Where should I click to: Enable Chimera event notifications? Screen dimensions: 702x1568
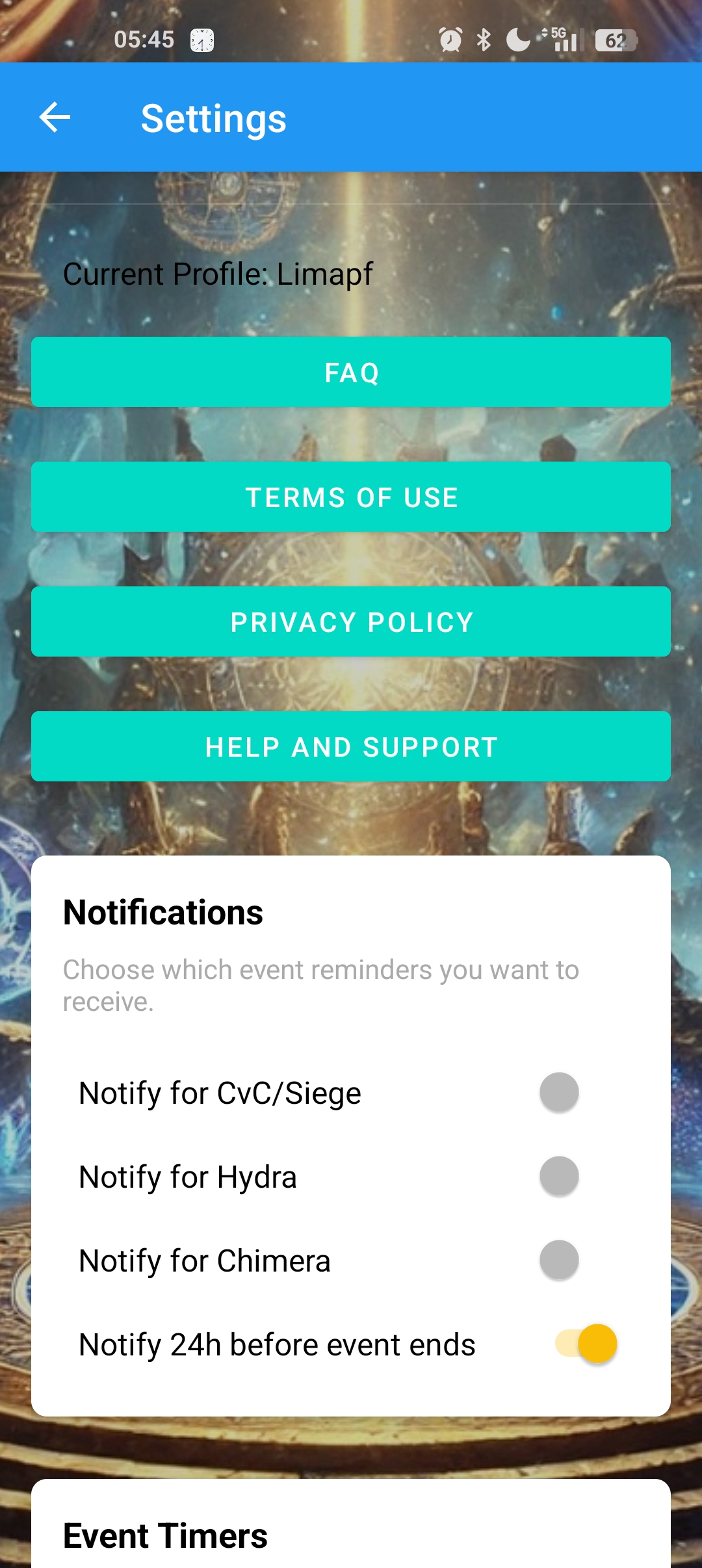click(x=573, y=1260)
